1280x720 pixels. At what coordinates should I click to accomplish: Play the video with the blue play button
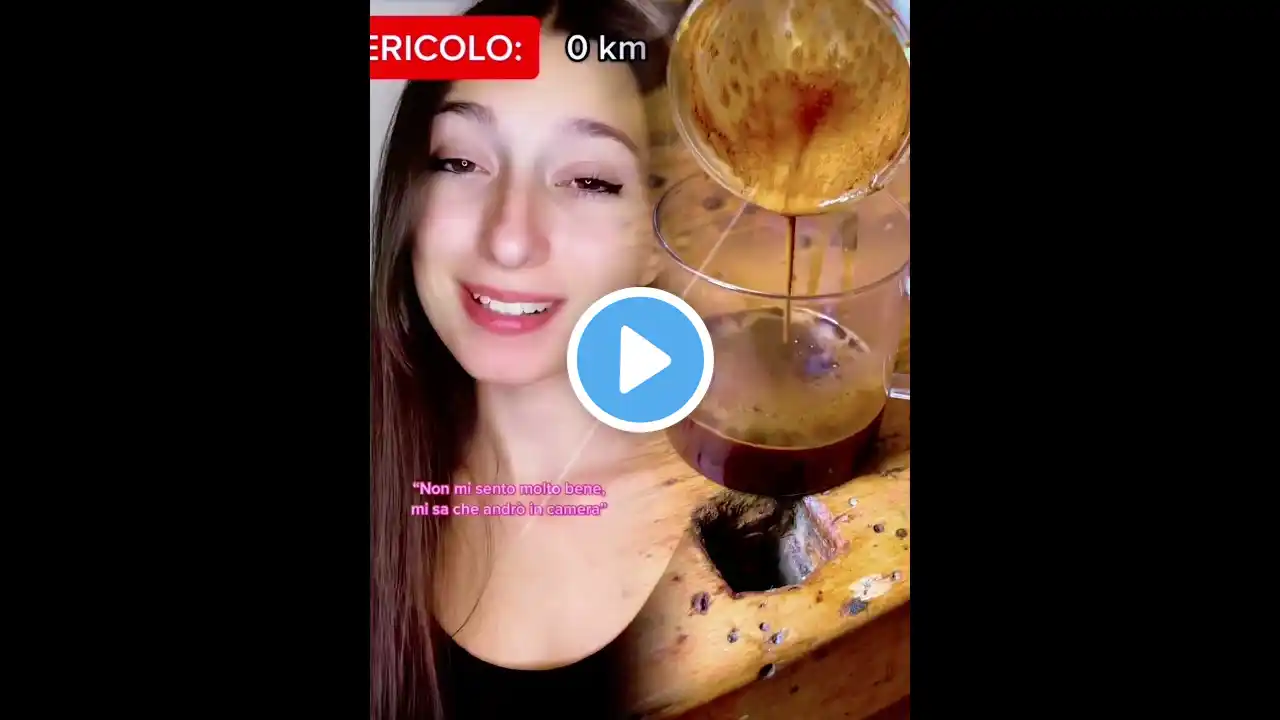tap(640, 360)
